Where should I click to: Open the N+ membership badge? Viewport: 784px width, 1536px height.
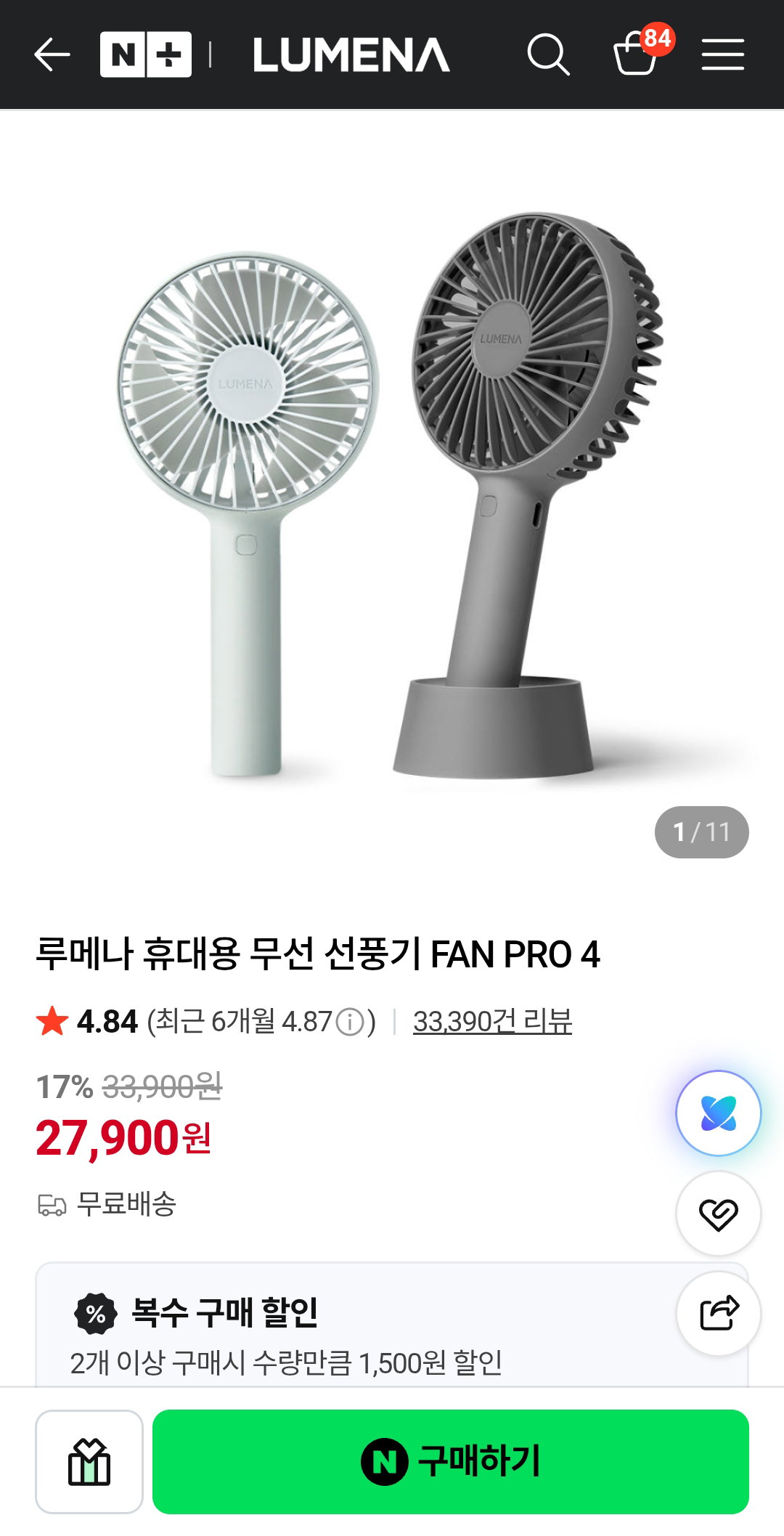coord(146,54)
